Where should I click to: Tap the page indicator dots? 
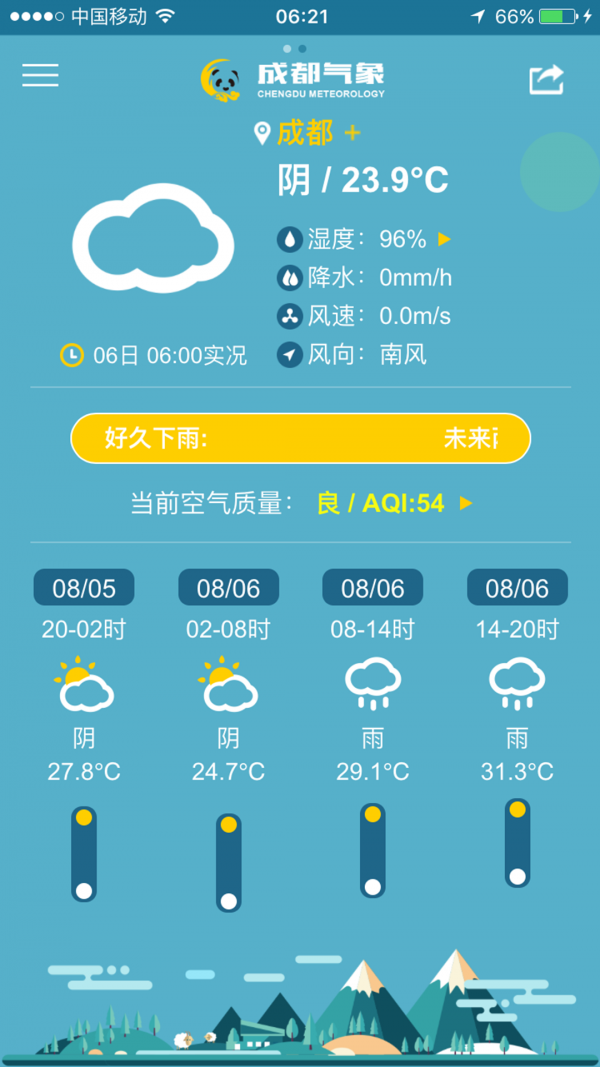(x=295, y=48)
